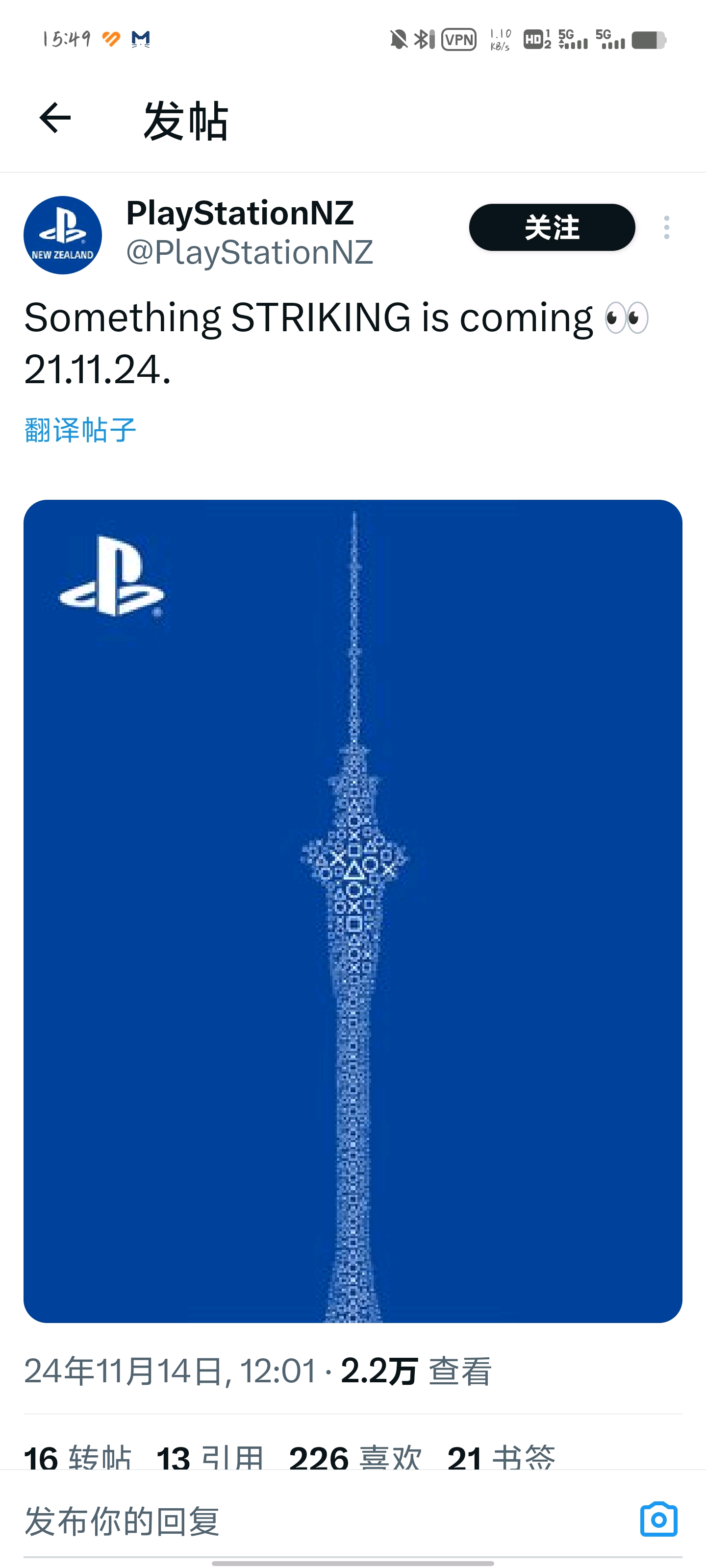Open PlayStationNZ profile avatar
706x1568 pixels.
pyautogui.click(x=63, y=235)
